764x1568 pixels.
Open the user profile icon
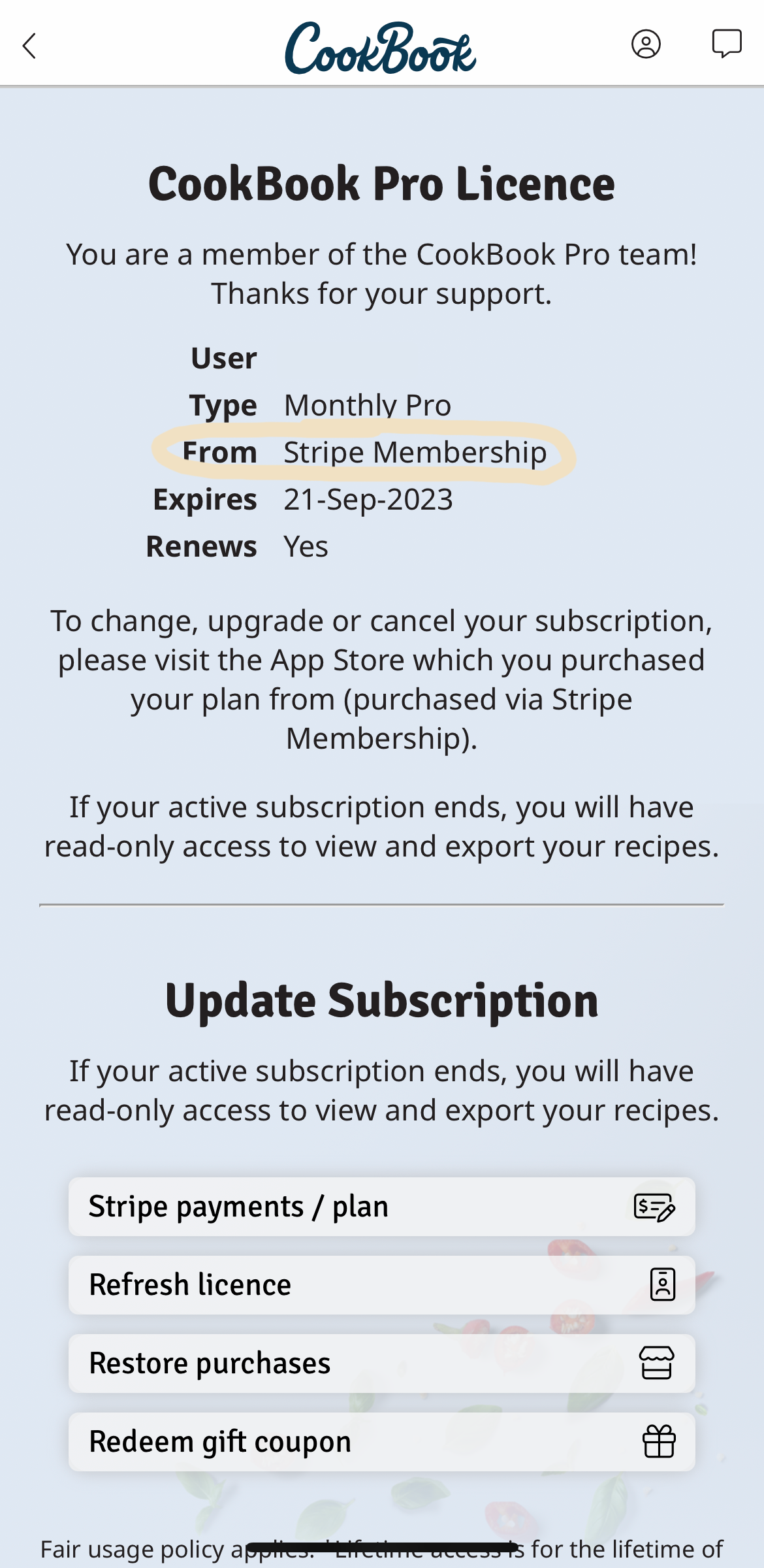click(x=646, y=44)
